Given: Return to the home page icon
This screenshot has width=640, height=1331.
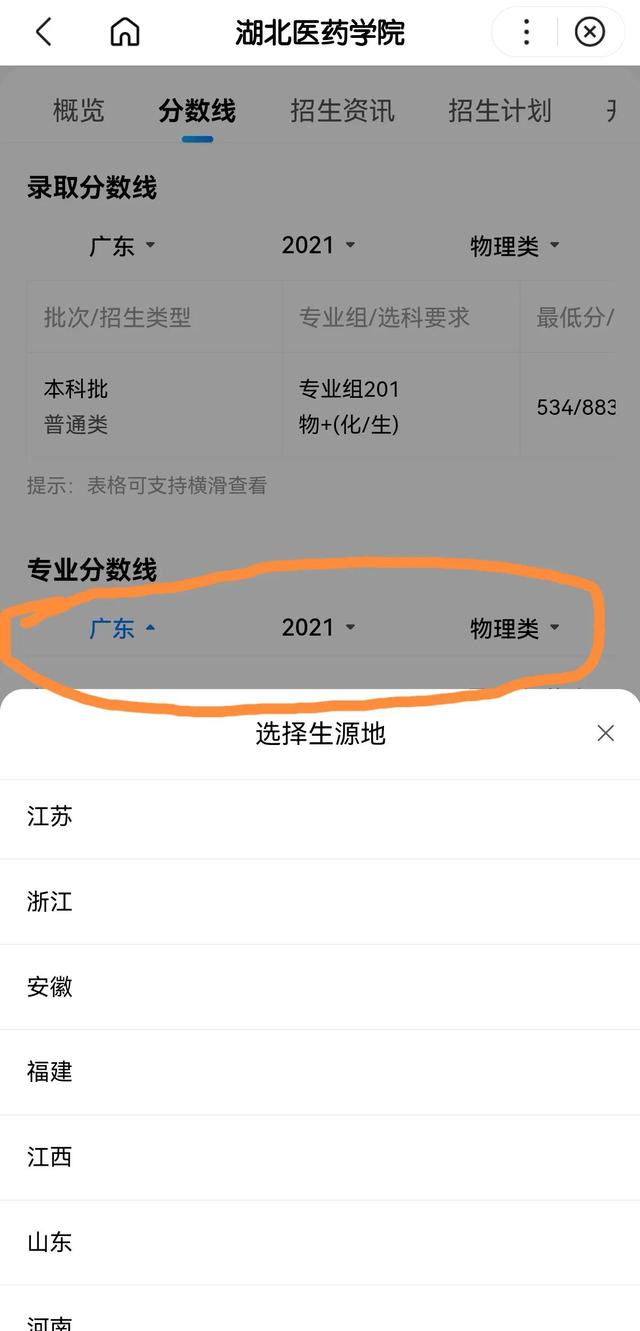Looking at the screenshot, I should 125,33.
